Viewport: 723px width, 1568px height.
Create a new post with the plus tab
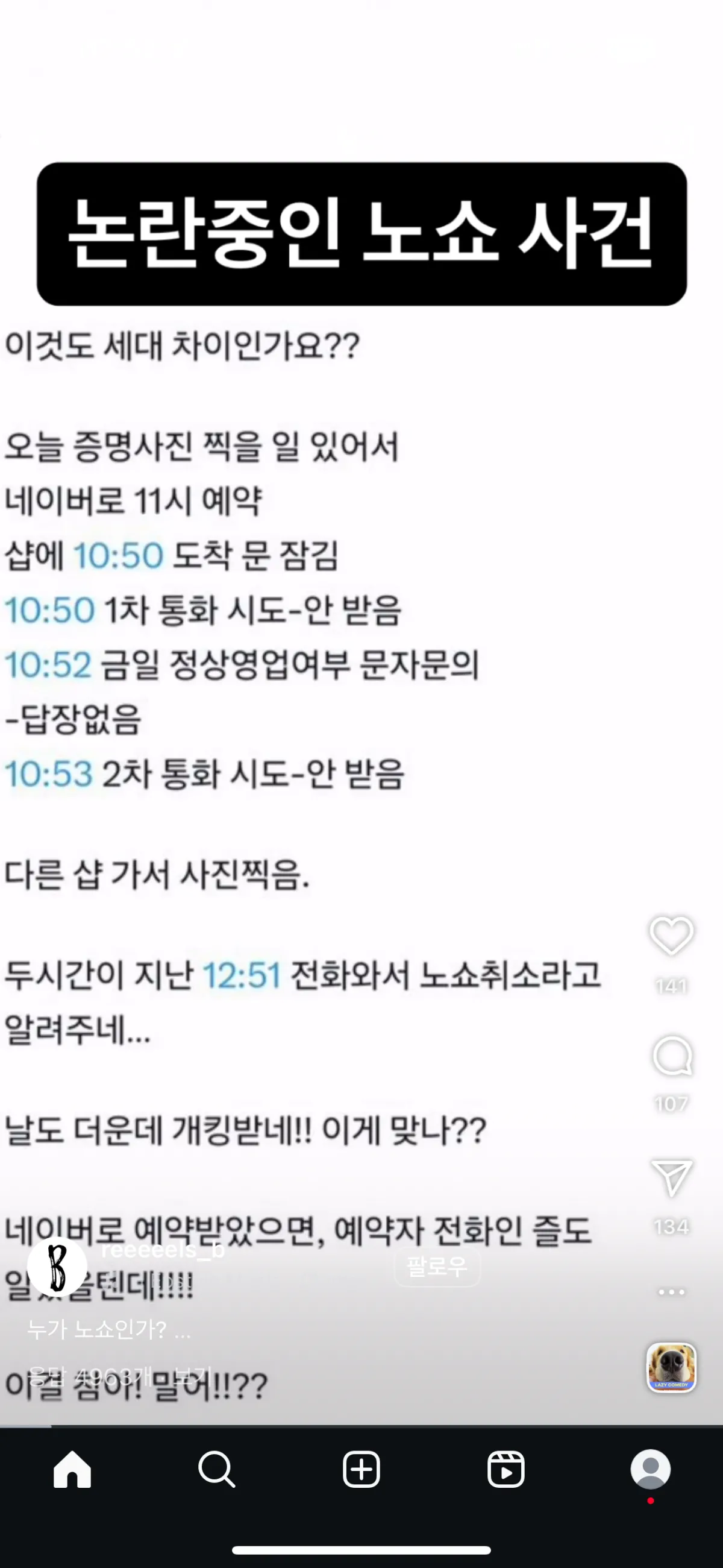361,1469
